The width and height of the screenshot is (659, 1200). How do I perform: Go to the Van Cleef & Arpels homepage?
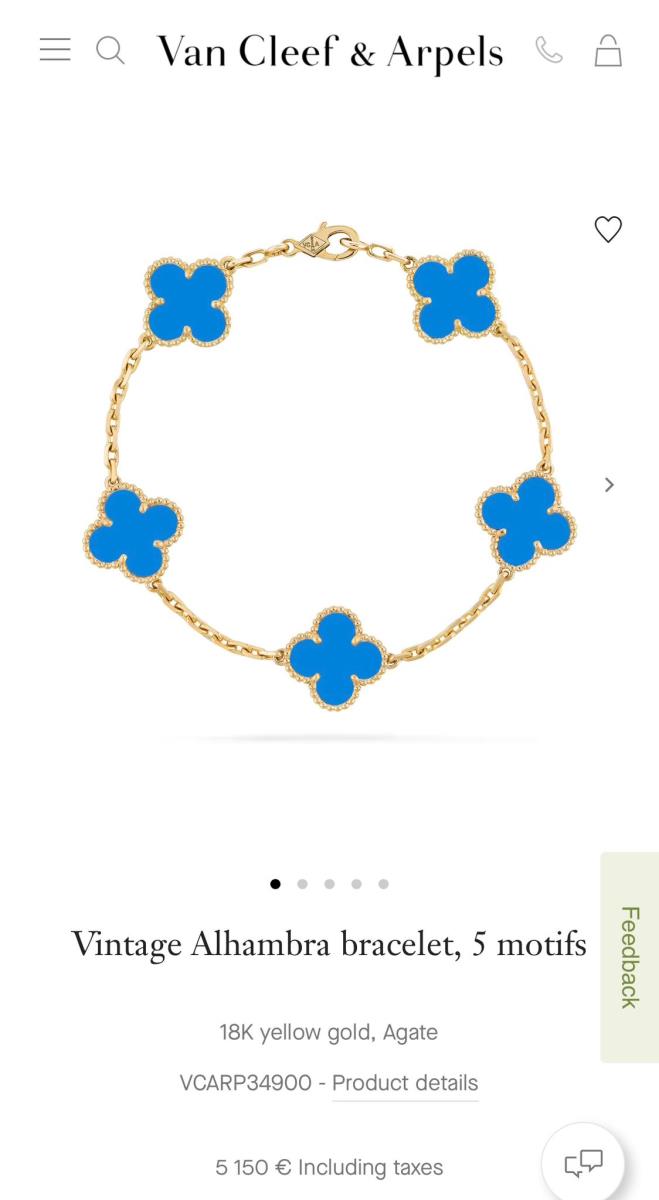point(330,52)
